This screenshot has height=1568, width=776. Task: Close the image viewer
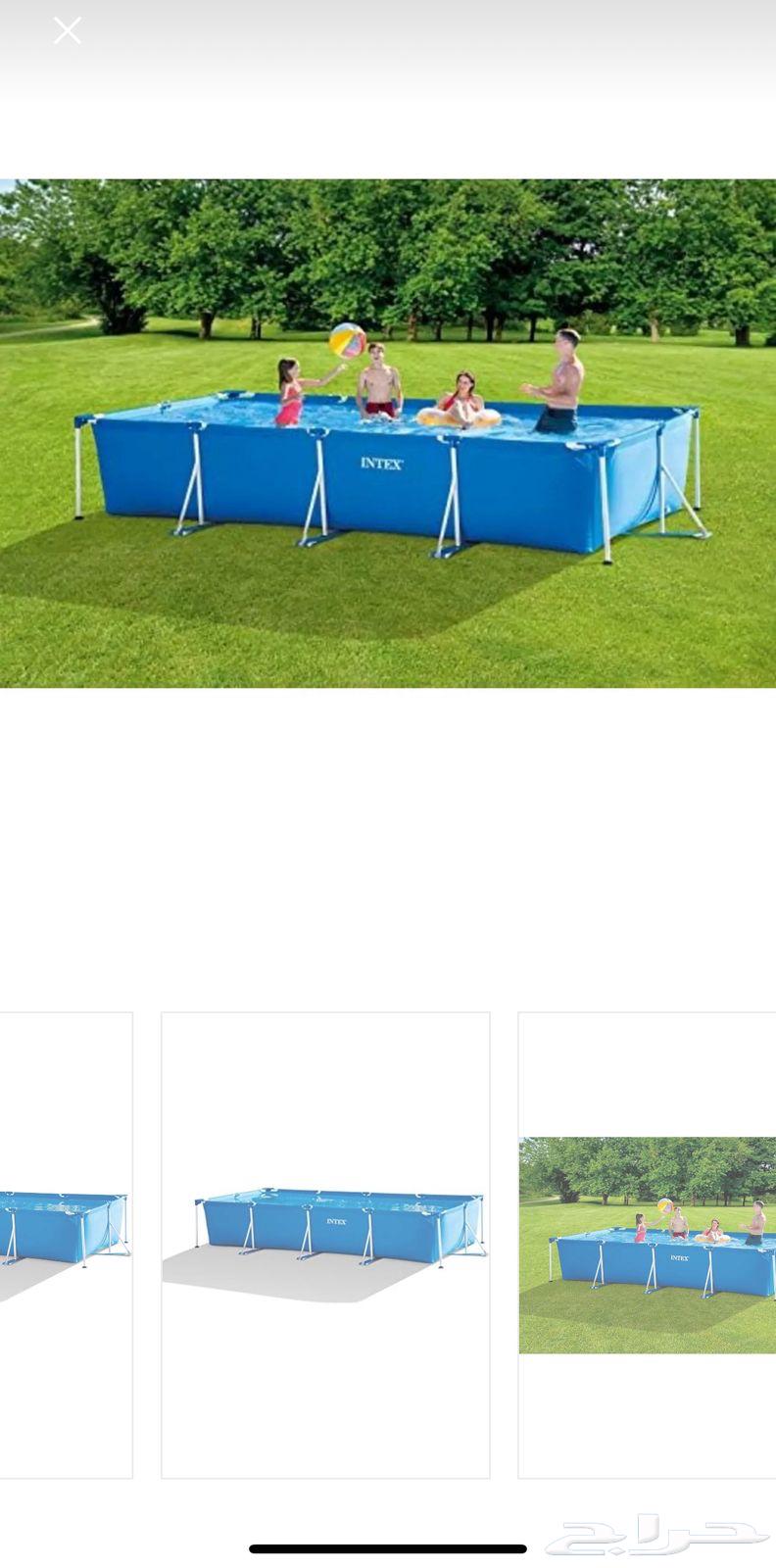(x=68, y=31)
